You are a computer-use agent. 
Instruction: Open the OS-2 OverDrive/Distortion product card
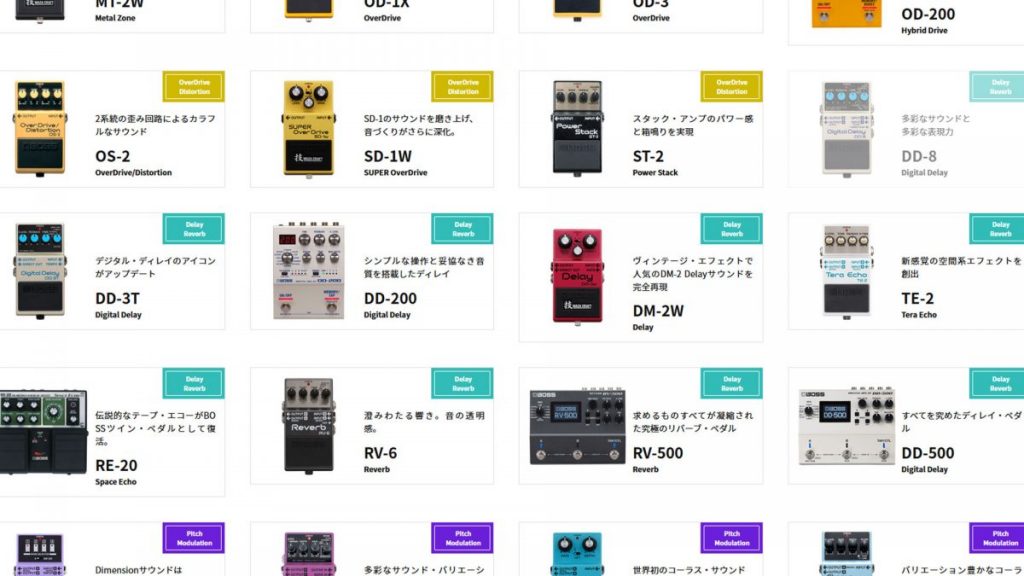(x=112, y=156)
